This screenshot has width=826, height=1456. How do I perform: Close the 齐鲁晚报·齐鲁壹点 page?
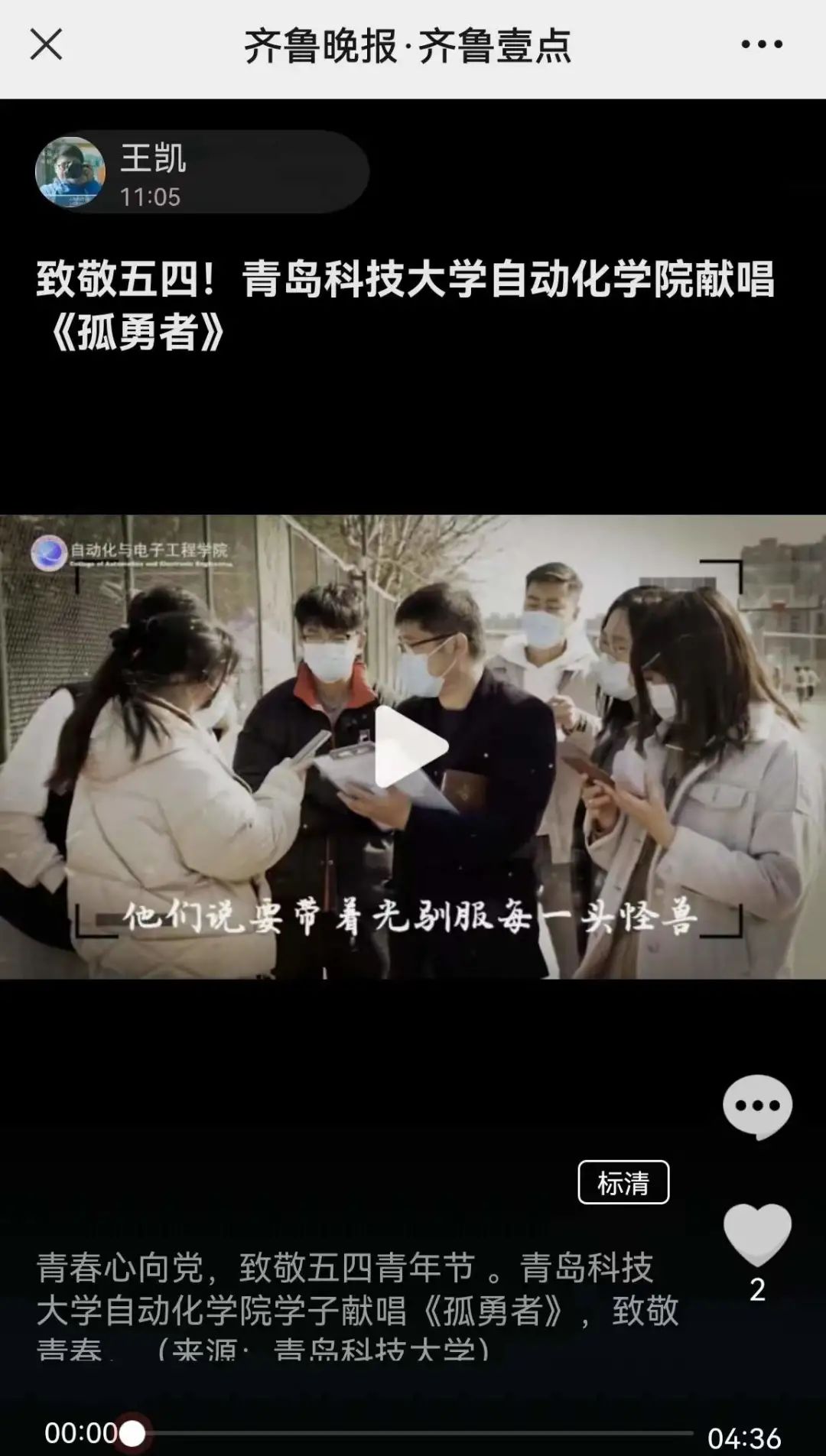(46, 44)
